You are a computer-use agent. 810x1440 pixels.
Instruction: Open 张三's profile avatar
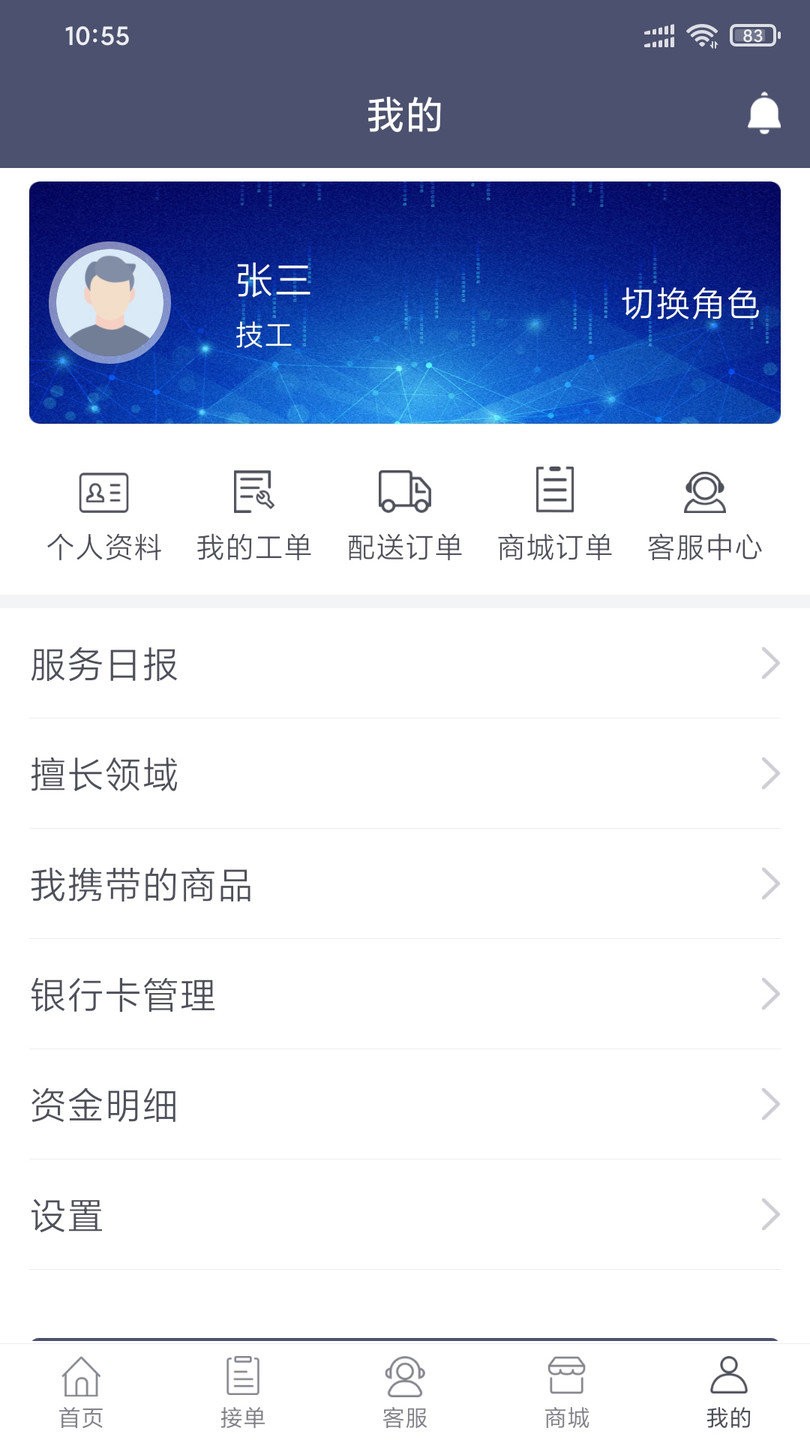[110, 302]
